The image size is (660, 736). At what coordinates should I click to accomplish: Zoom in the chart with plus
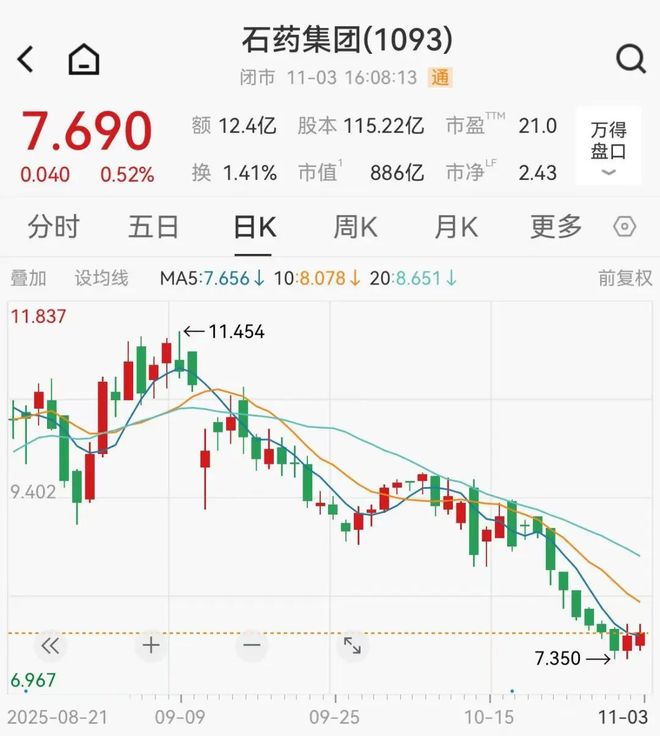point(151,646)
